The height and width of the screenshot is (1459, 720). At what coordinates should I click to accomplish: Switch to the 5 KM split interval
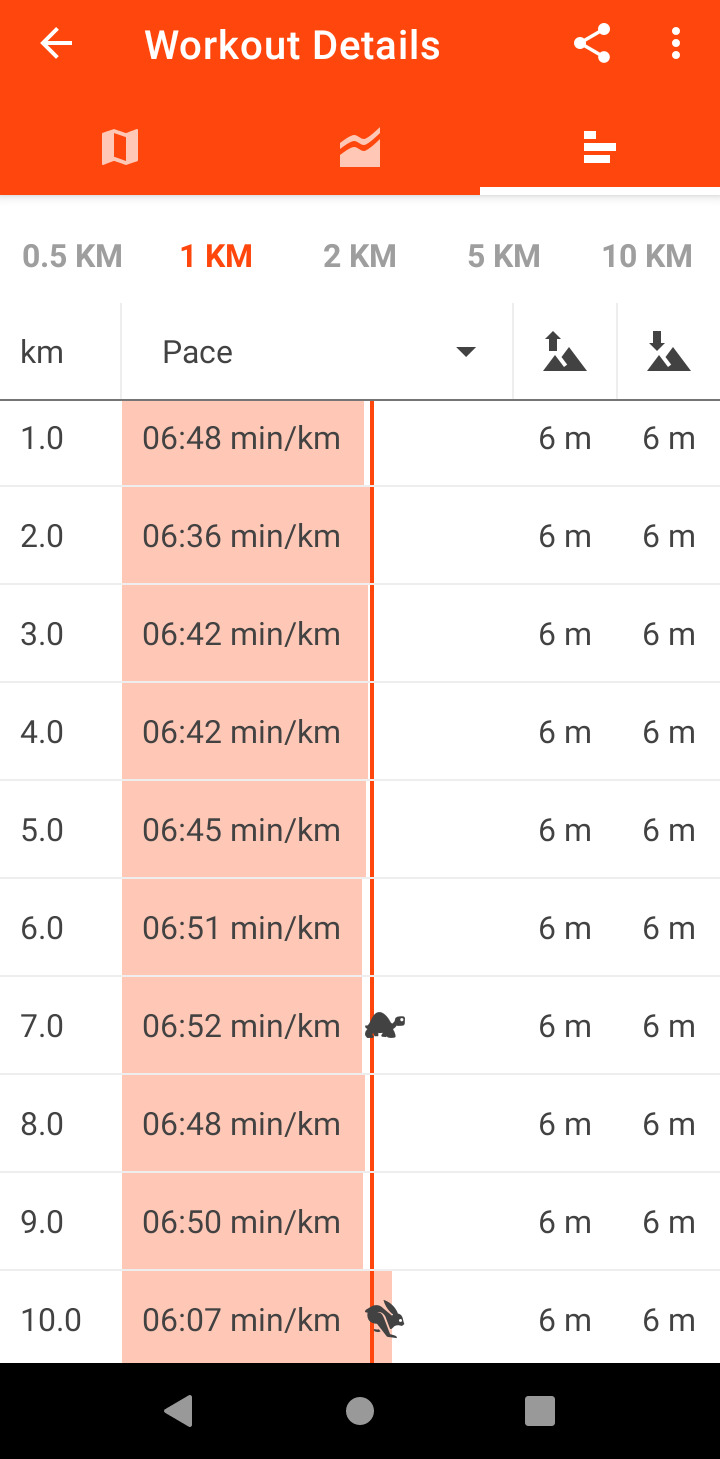504,256
